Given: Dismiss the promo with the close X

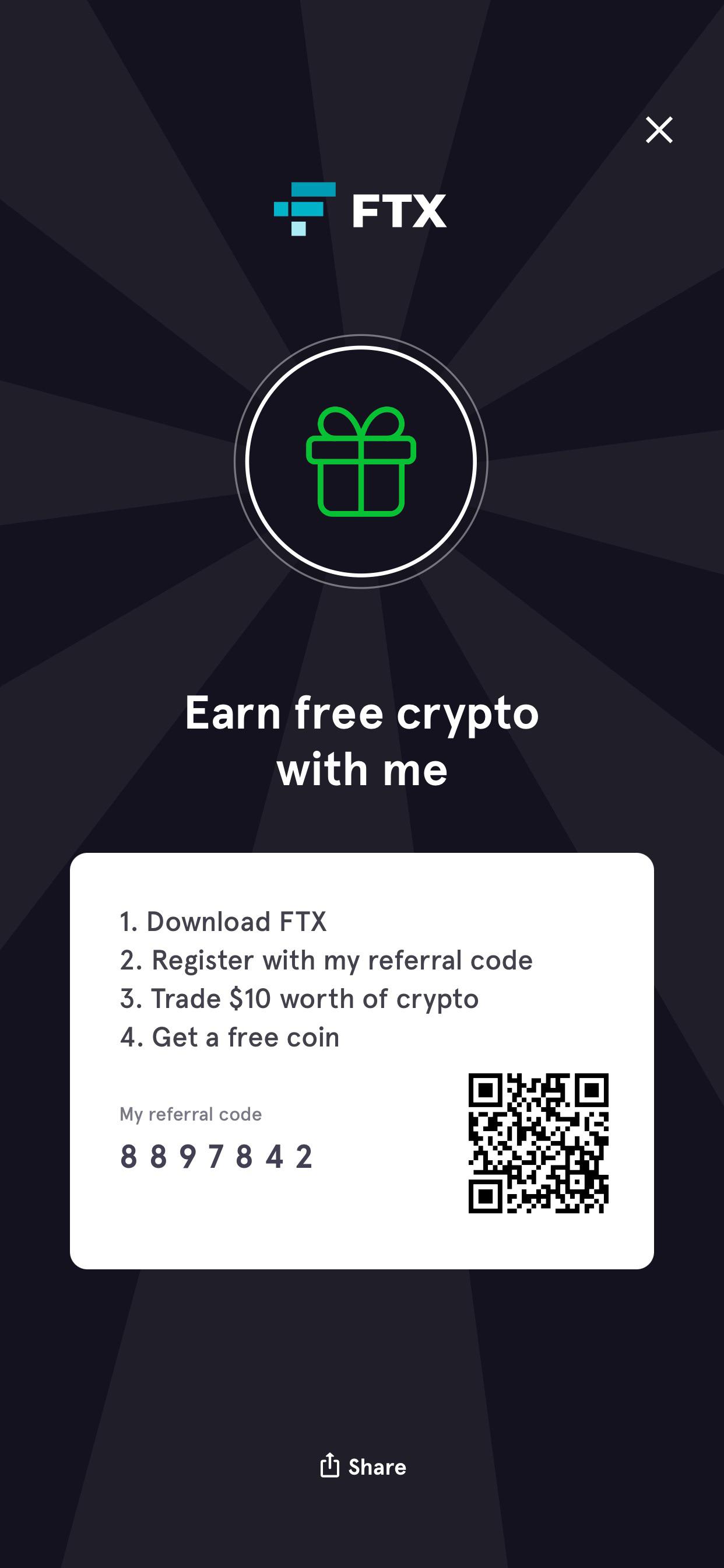Looking at the screenshot, I should 659,129.
